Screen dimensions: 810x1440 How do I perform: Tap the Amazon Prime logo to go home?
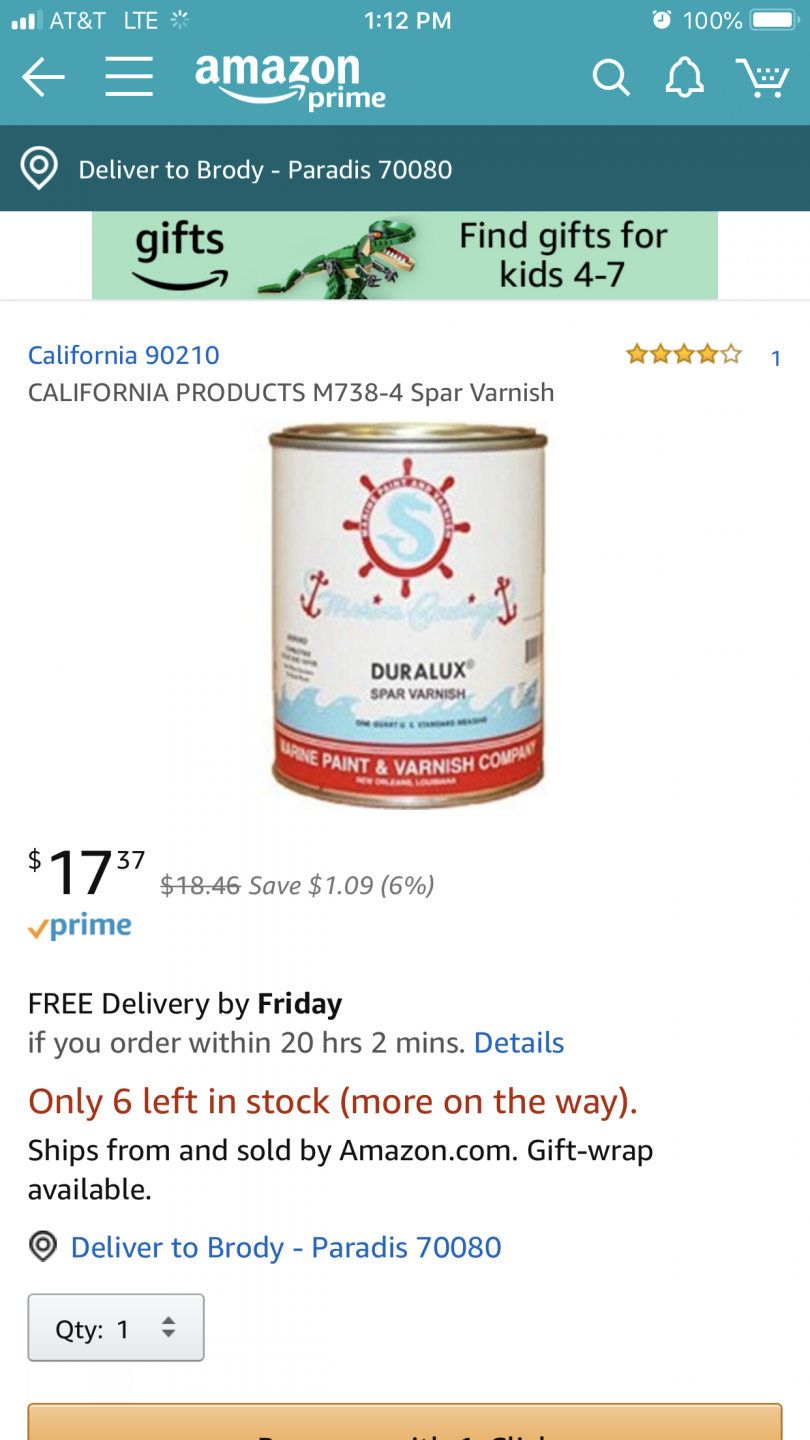click(290, 80)
